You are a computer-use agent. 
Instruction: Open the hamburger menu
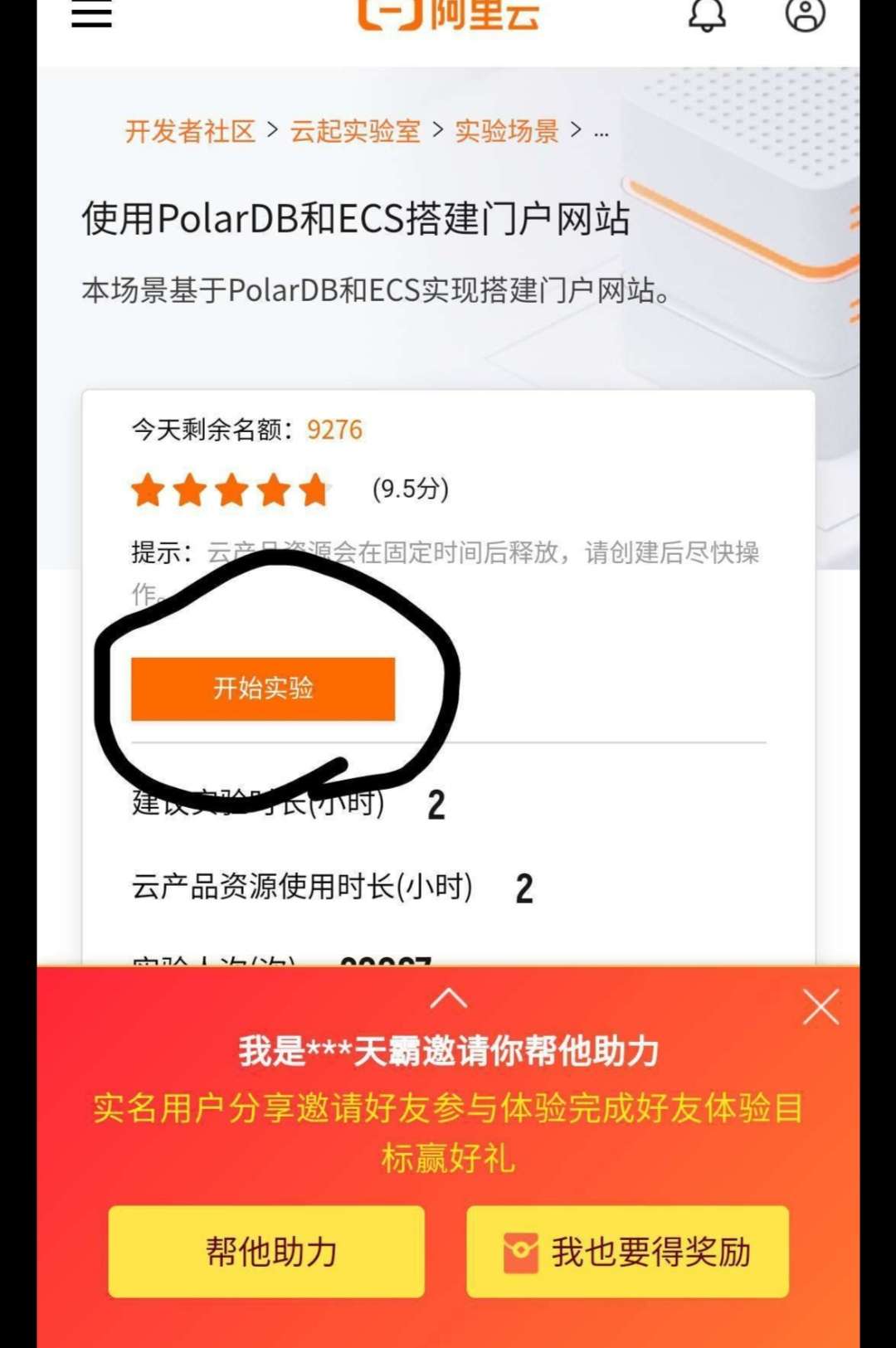pyautogui.click(x=91, y=15)
